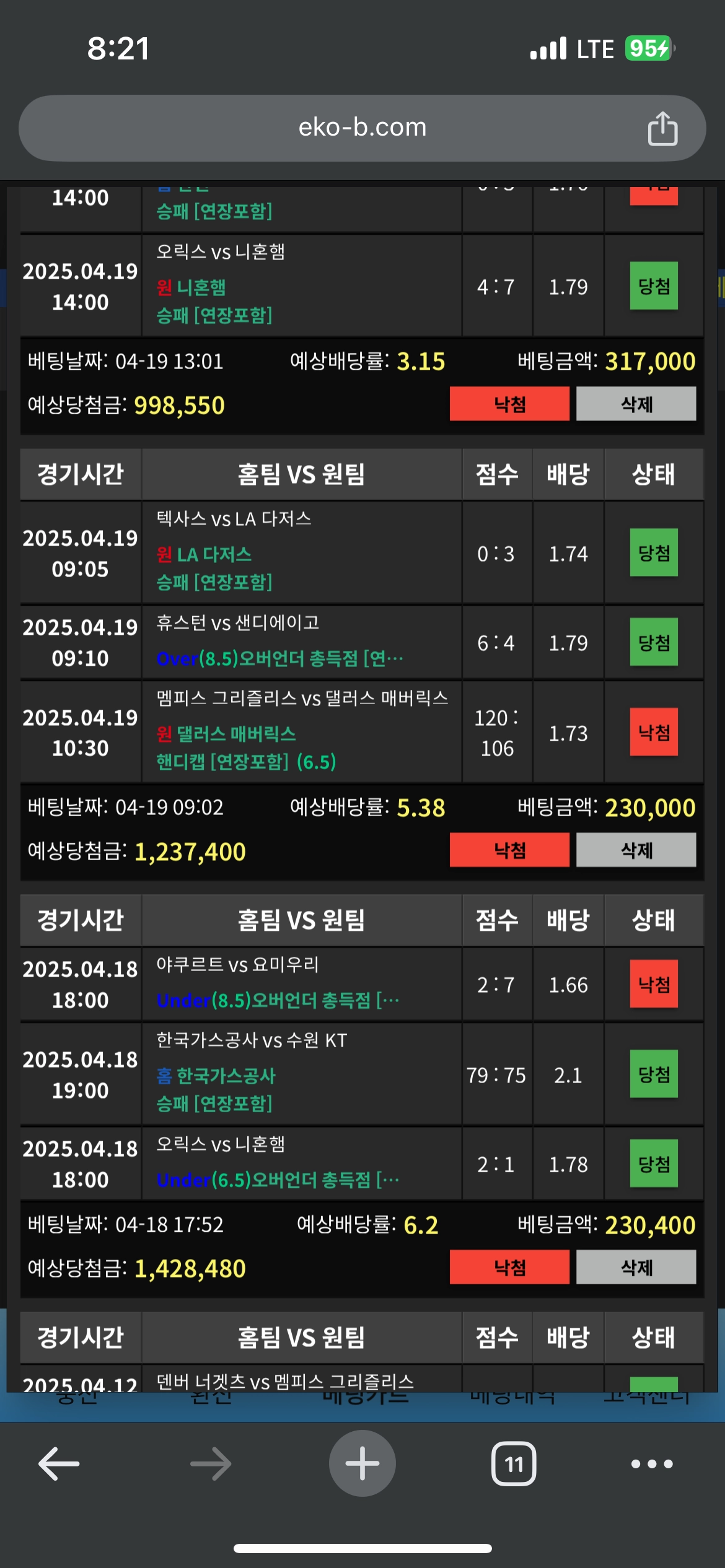Delete the 230,400 bet slip
Viewport: 725px width, 1568px height.
tap(636, 1267)
